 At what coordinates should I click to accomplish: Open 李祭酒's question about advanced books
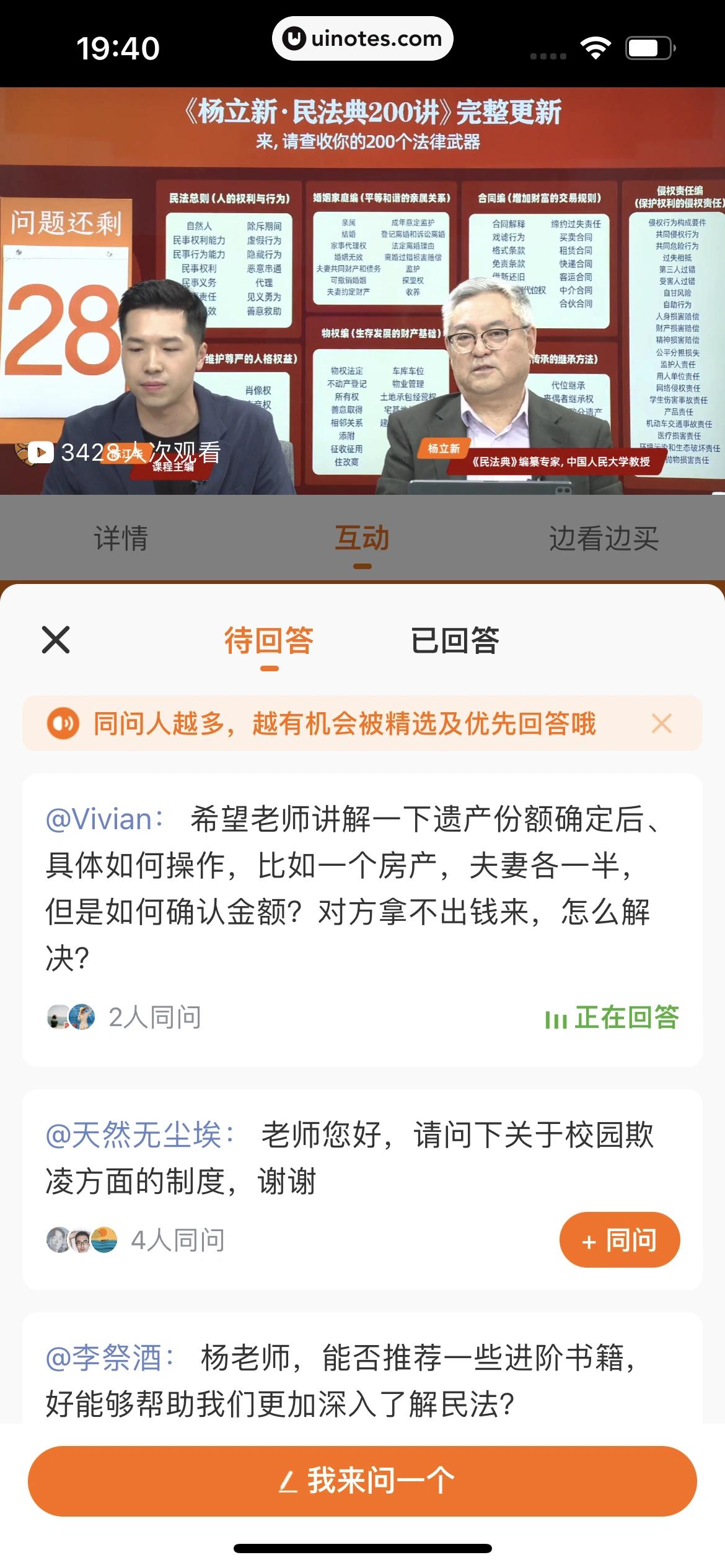pos(362,1380)
